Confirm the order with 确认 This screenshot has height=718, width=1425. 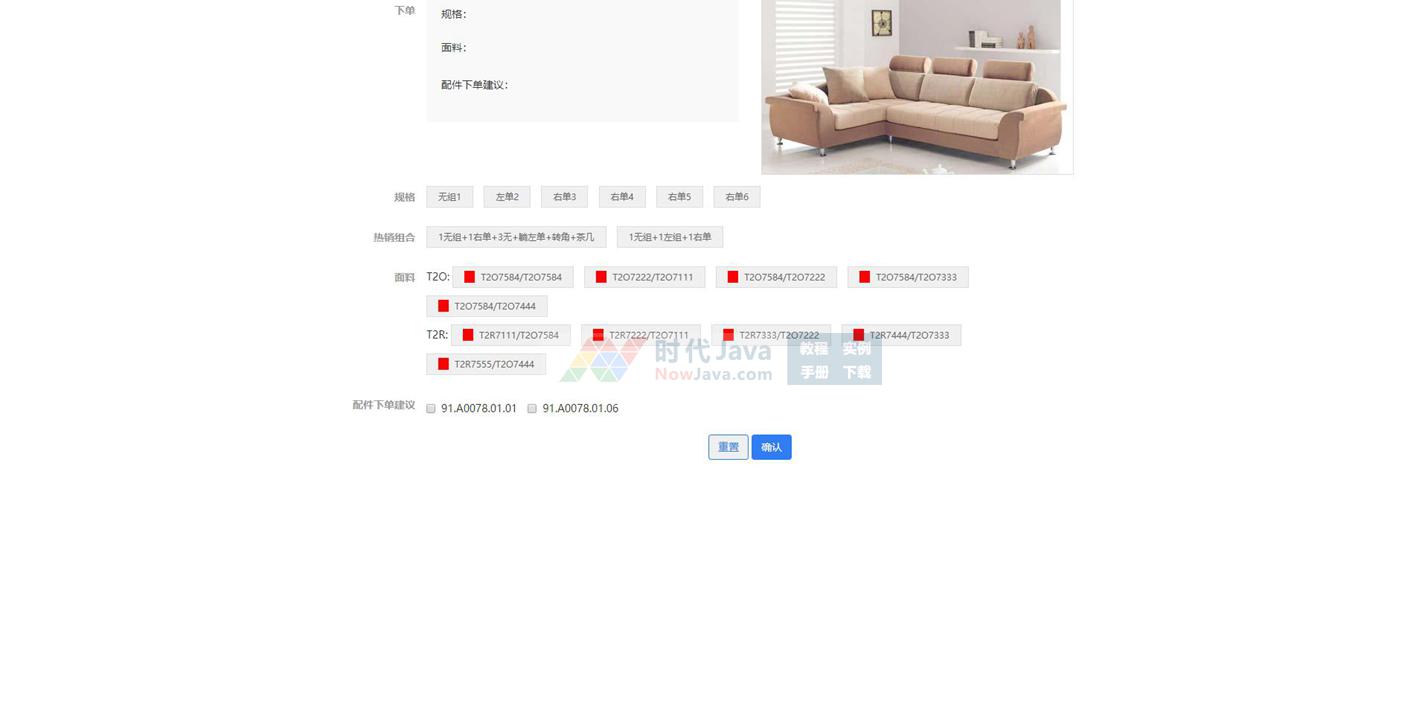pos(771,447)
